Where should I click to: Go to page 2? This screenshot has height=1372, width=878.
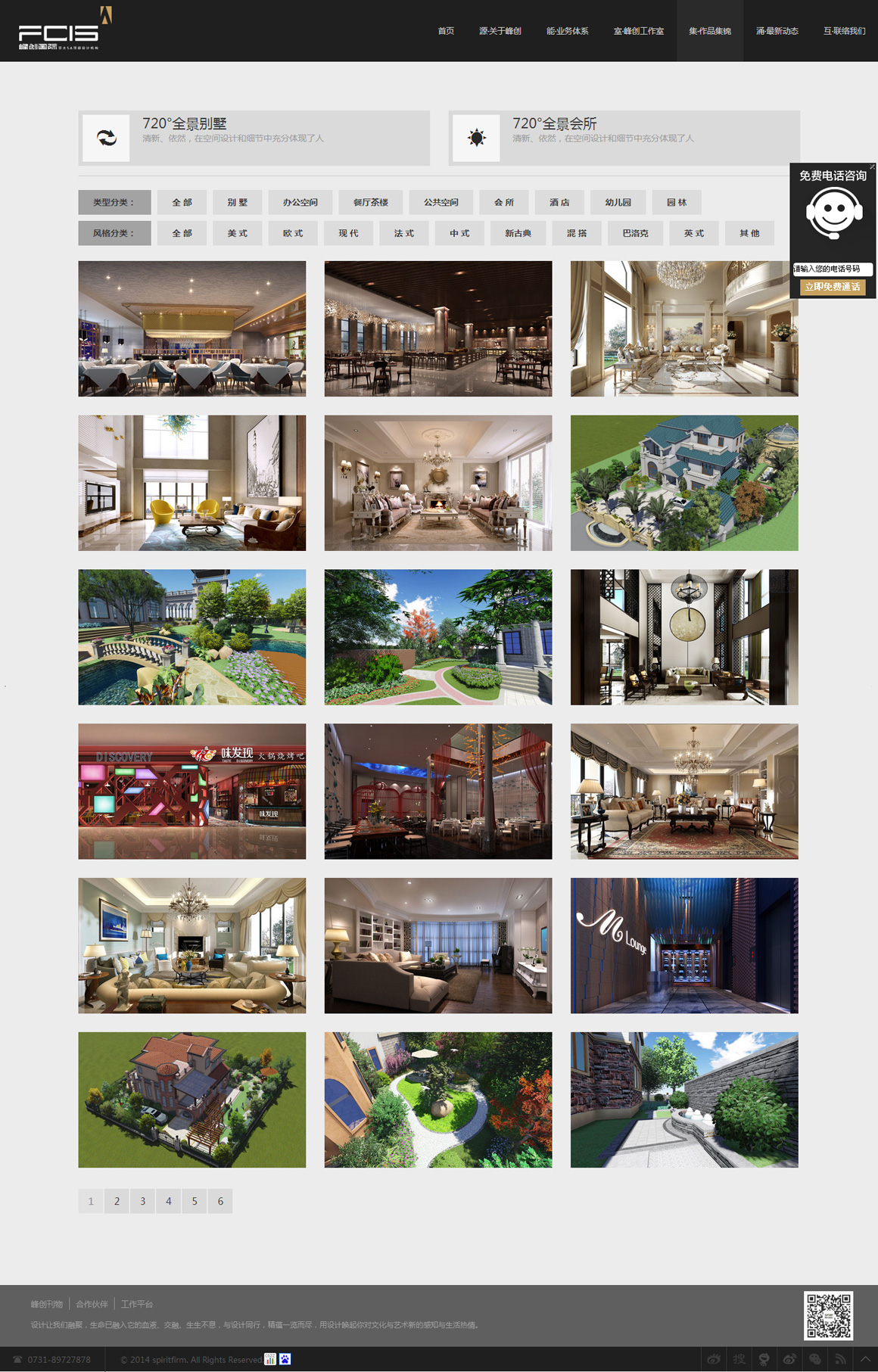click(117, 1202)
